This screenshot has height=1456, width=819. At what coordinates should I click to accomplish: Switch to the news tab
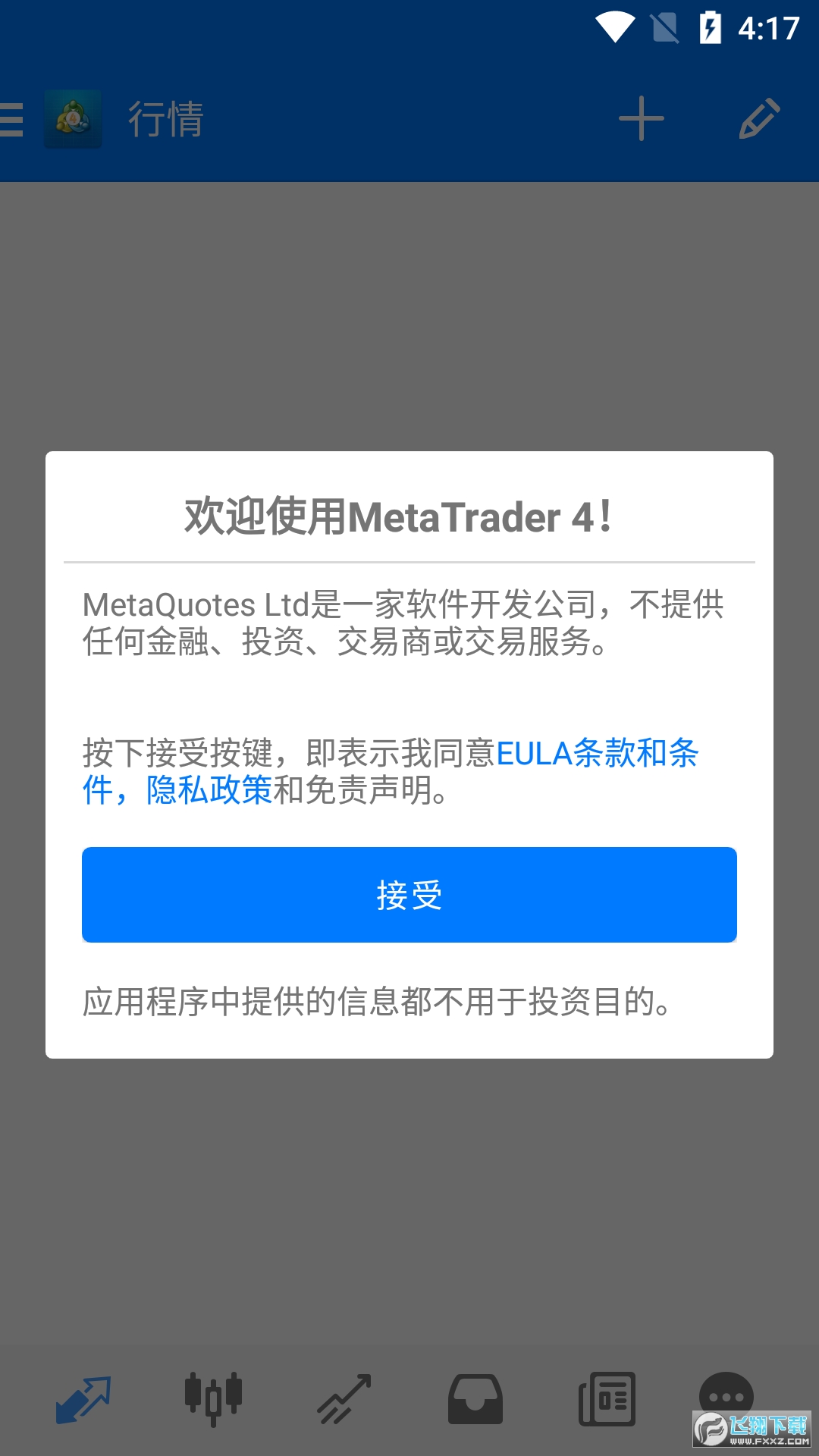(x=607, y=1399)
